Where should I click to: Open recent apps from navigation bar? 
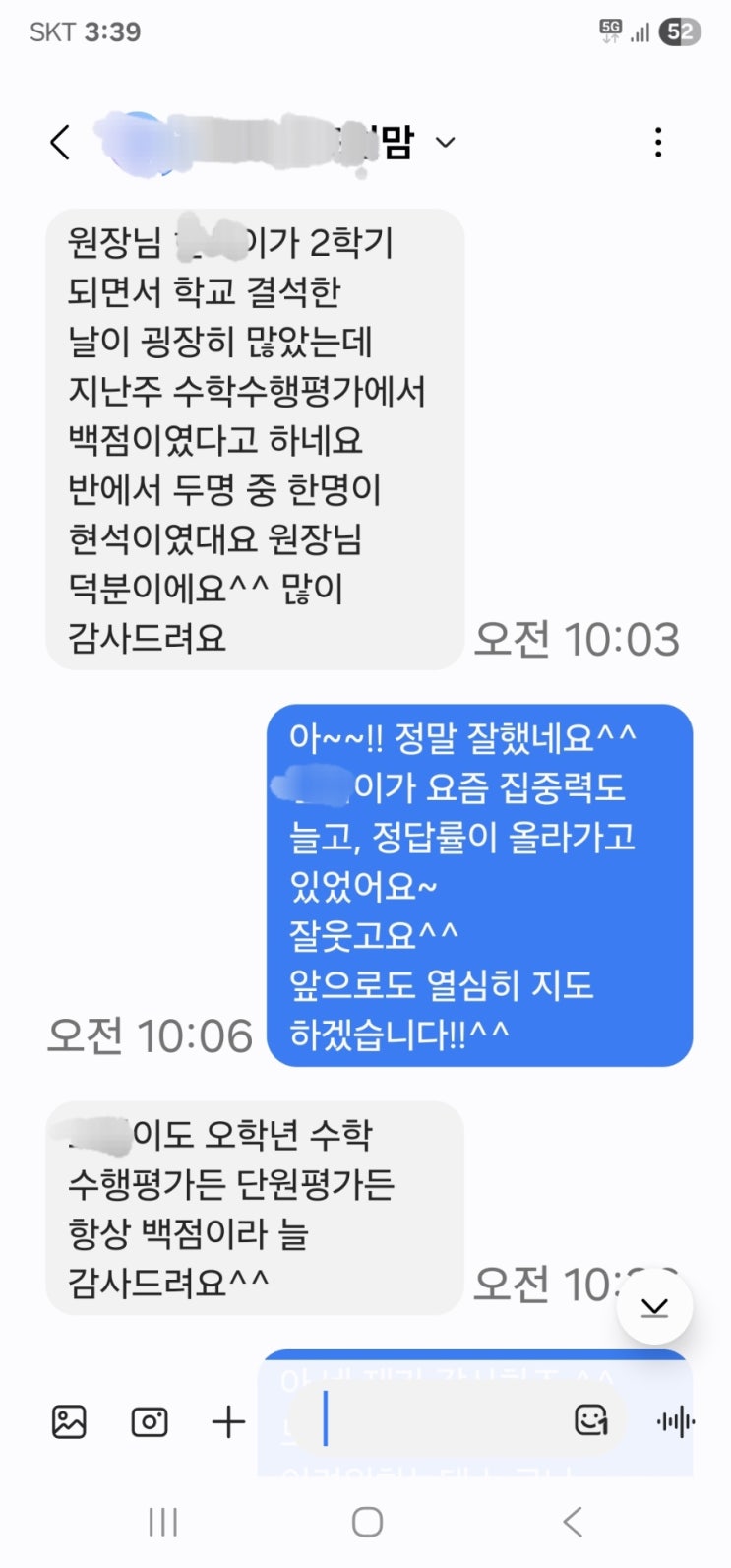coord(162,1522)
